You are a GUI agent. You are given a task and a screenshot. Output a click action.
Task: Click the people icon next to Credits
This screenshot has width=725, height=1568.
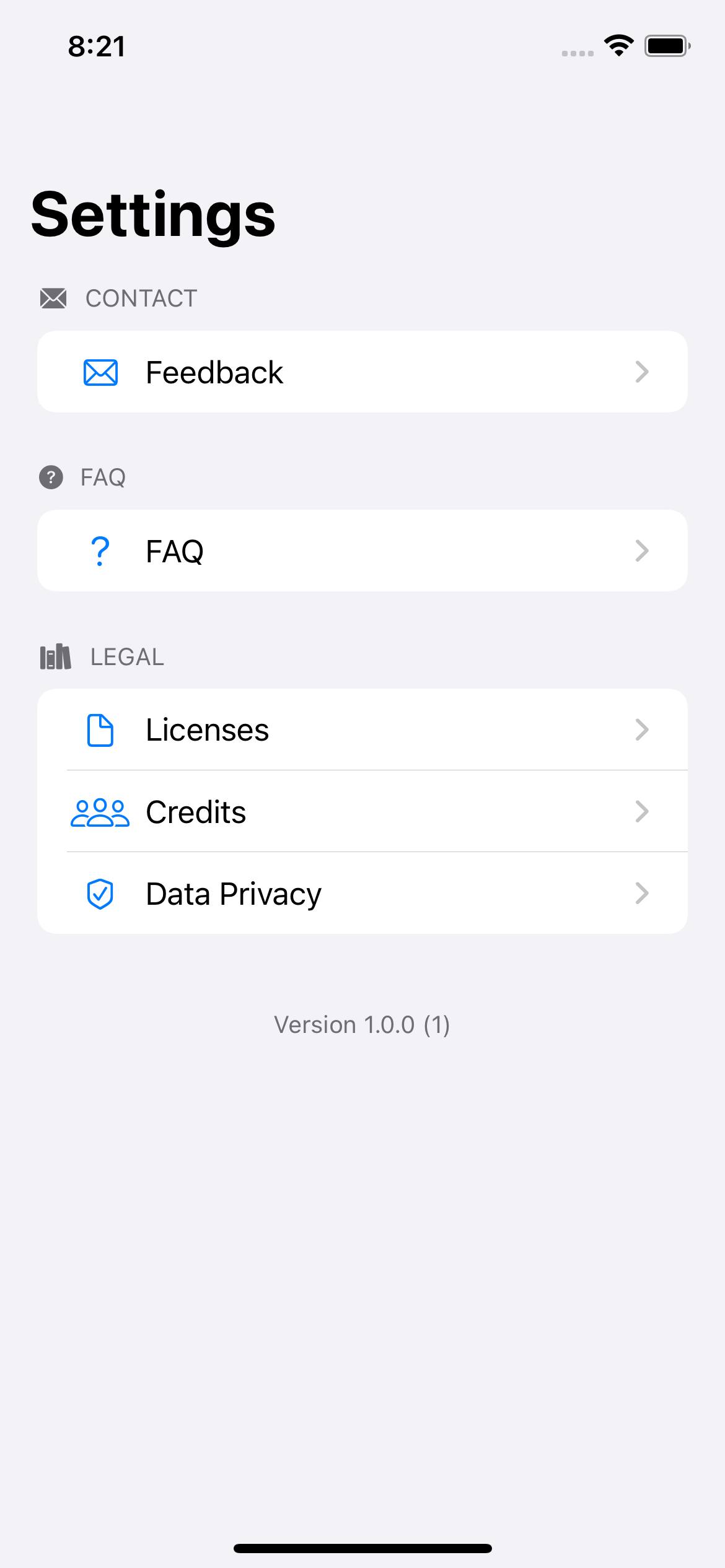(x=100, y=811)
